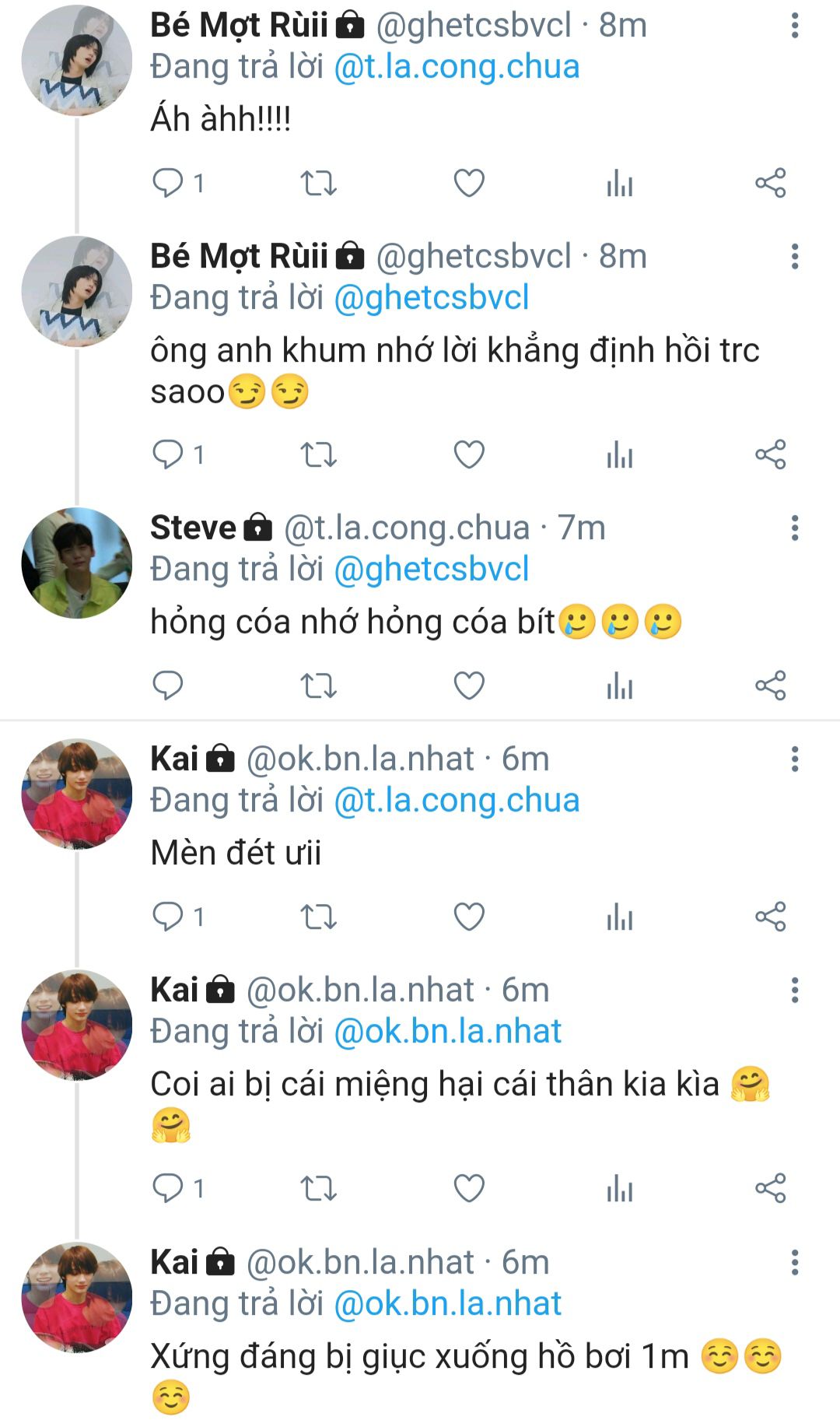
Task: Retweet the "ông anh khum nhớ" reply
Action: [x=318, y=454]
